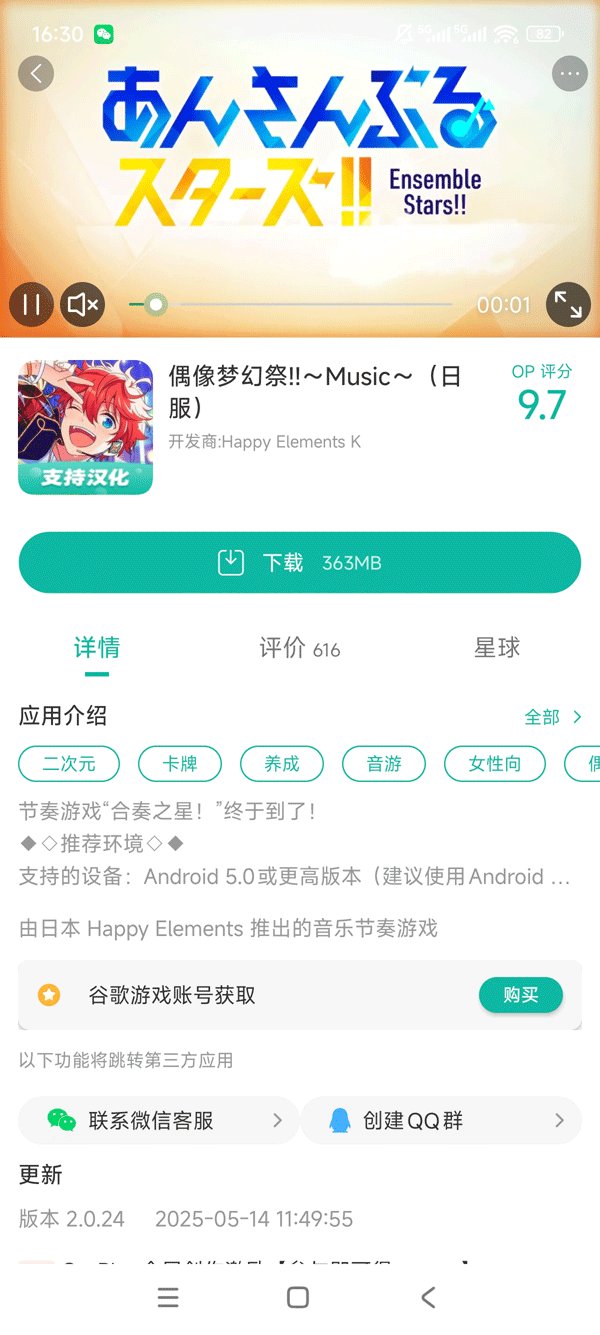Select the 二次元 tag chip
The image size is (600, 1335).
coord(69,764)
